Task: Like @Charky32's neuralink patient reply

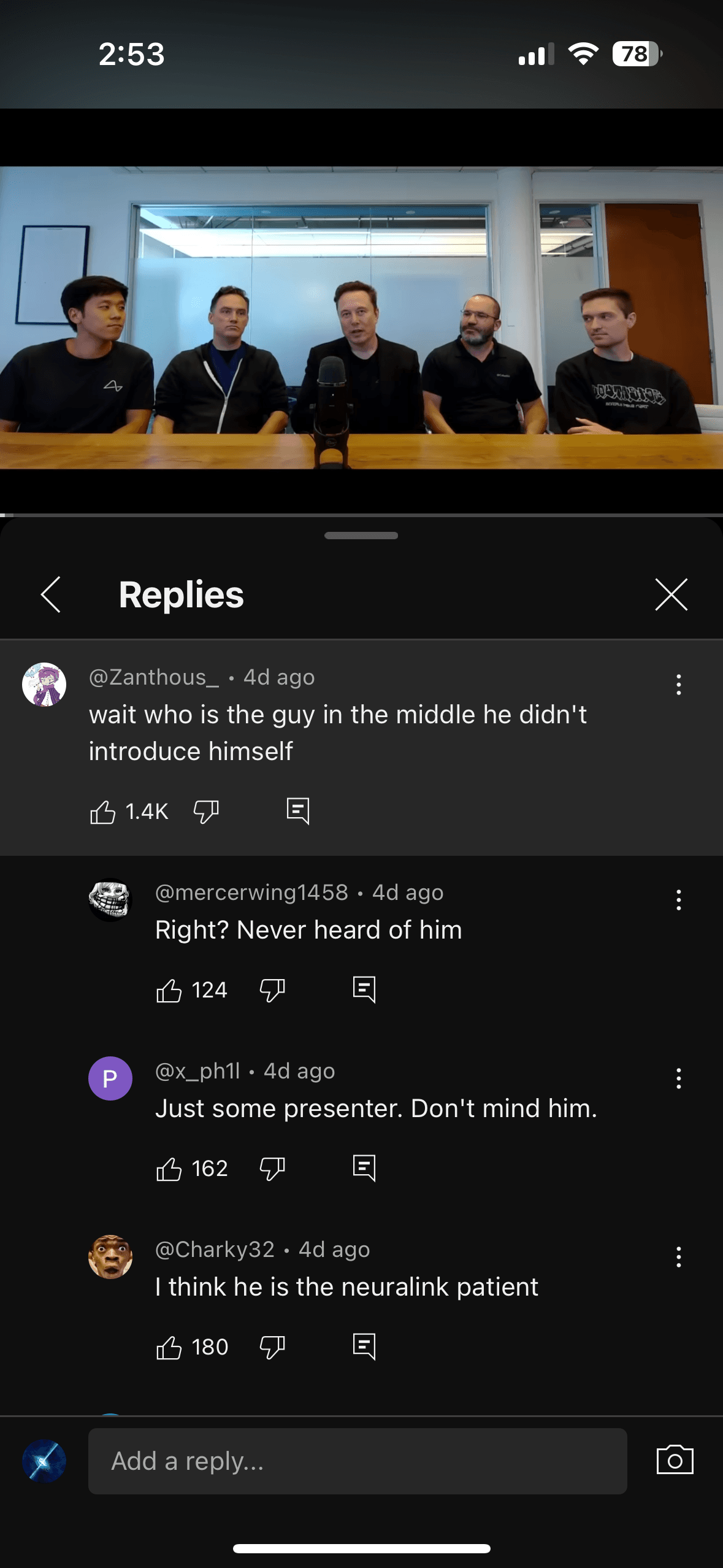Action: tap(169, 1347)
